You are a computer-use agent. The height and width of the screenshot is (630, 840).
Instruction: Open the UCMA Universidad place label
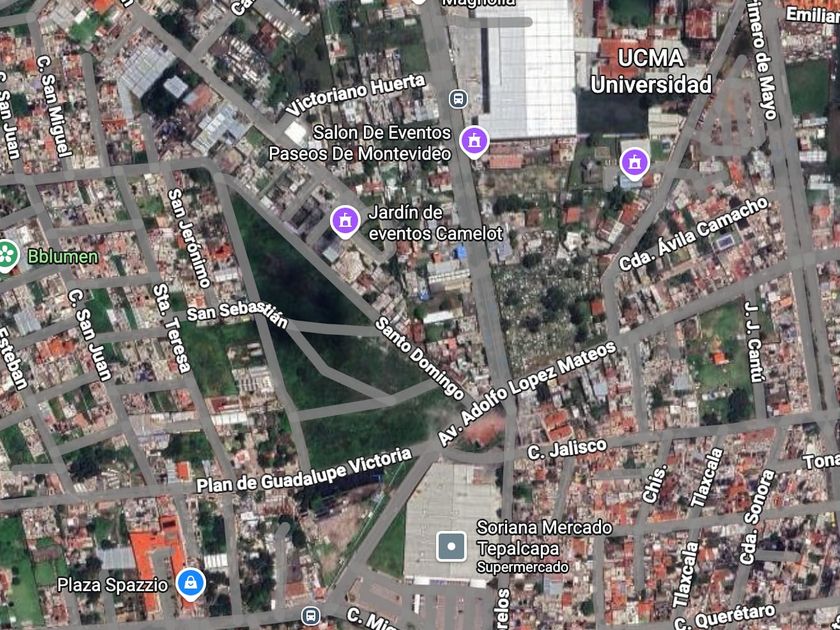pyautogui.click(x=651, y=71)
